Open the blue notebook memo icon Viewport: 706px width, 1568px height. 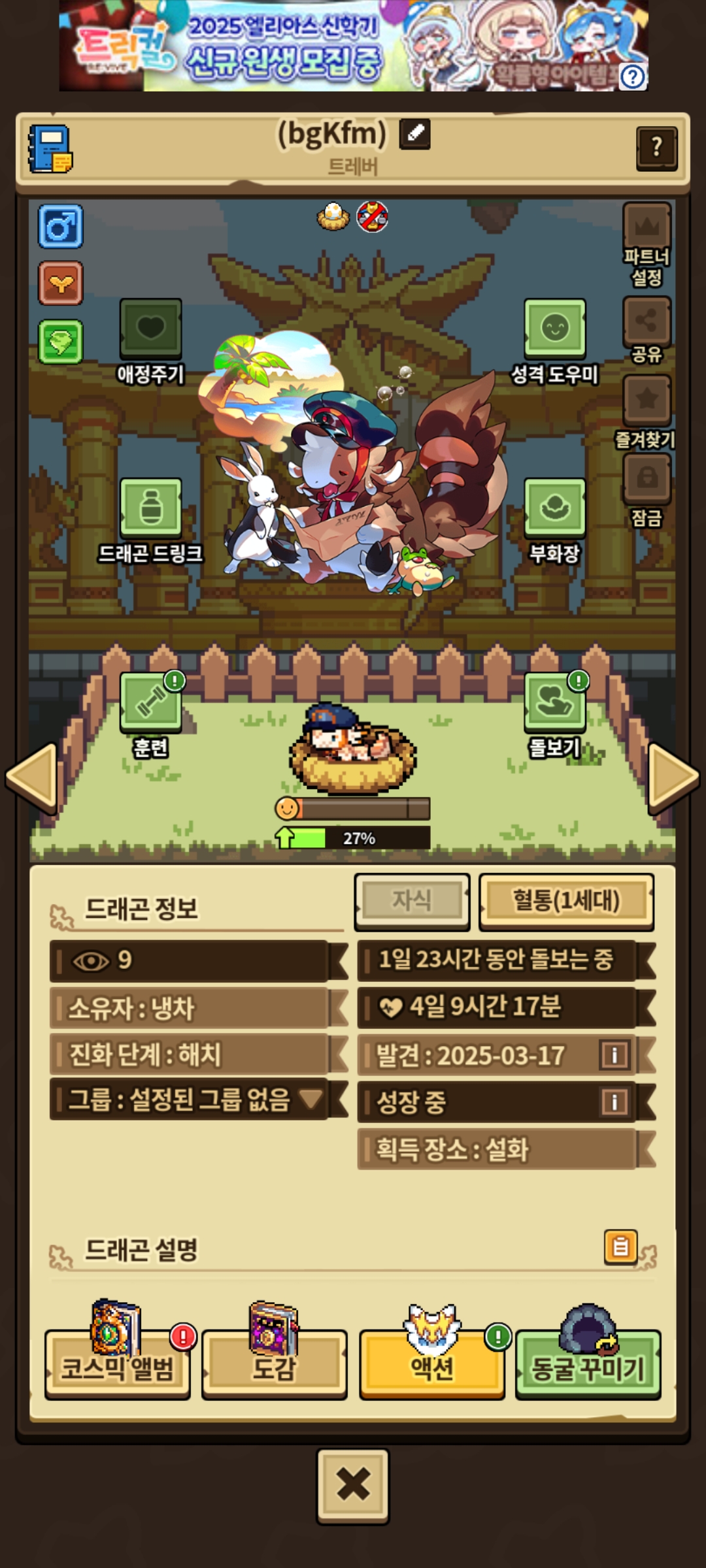tap(50, 150)
